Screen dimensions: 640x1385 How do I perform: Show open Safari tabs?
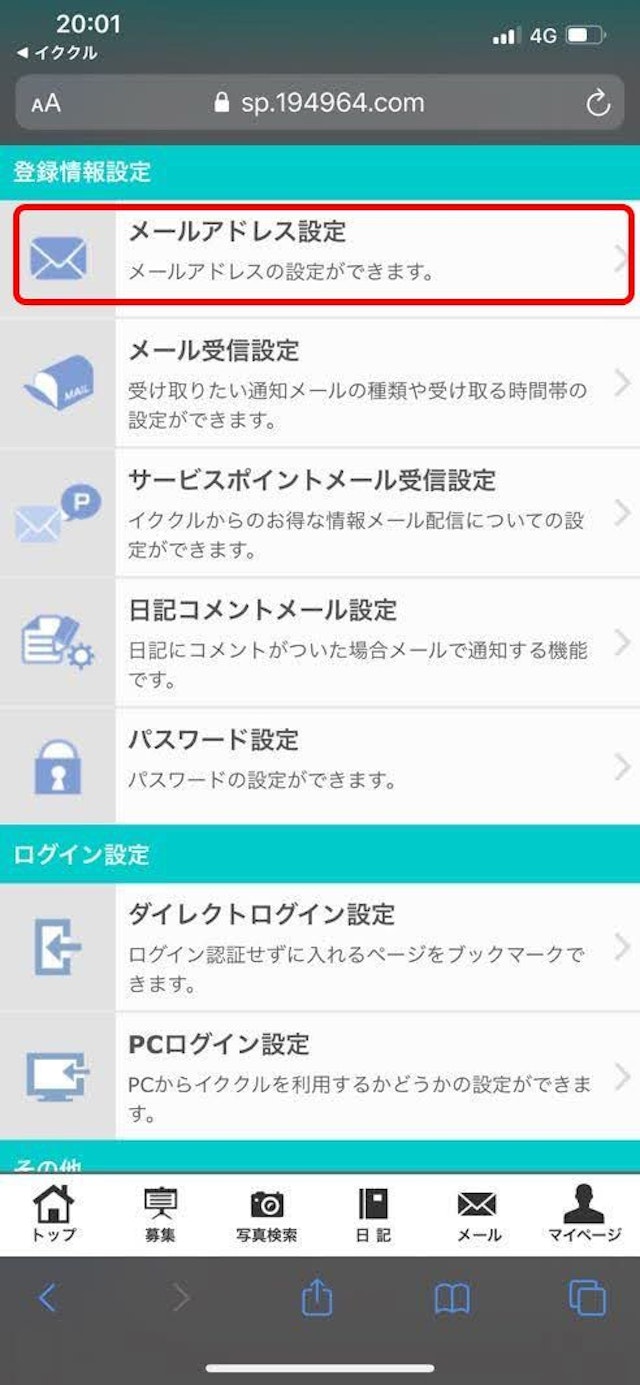587,1298
